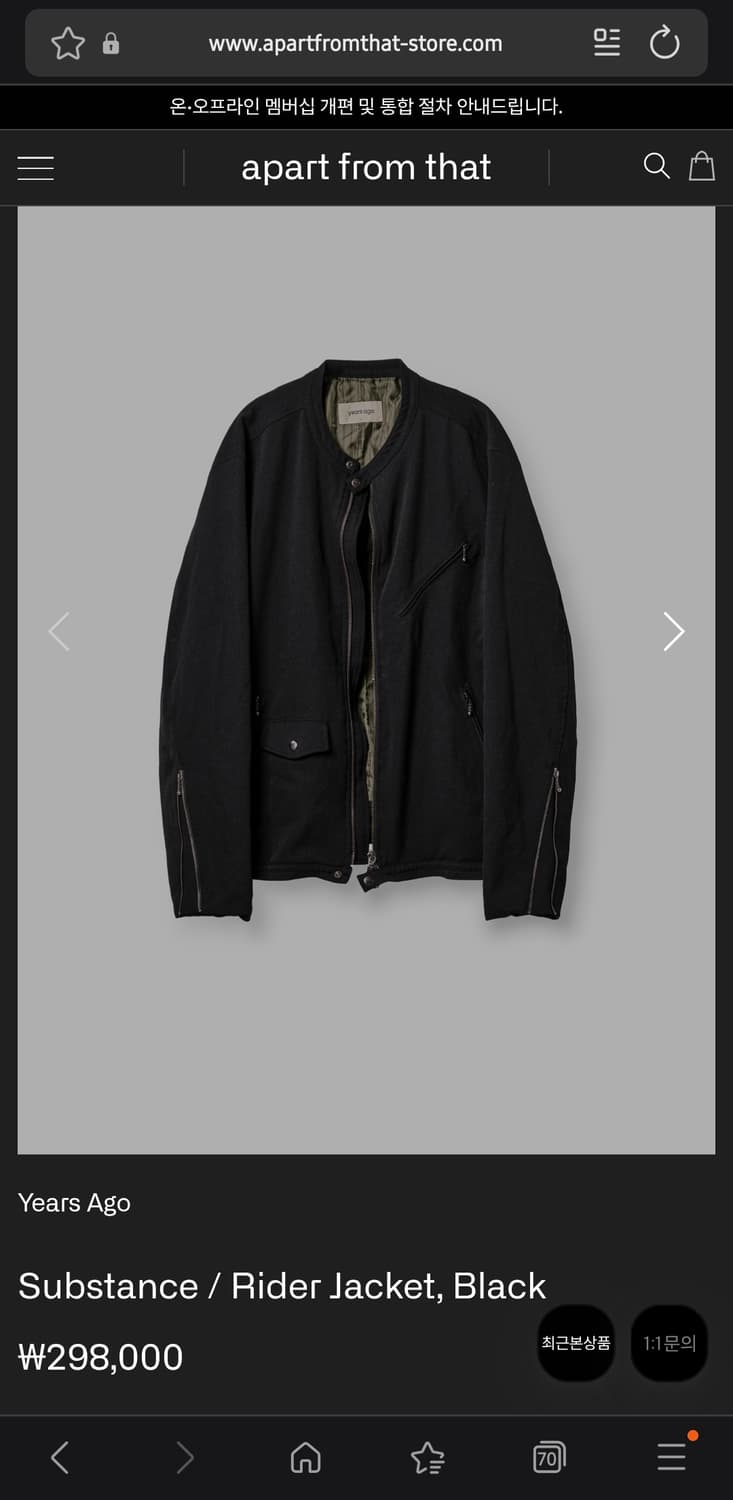Show previous product image

(59, 631)
